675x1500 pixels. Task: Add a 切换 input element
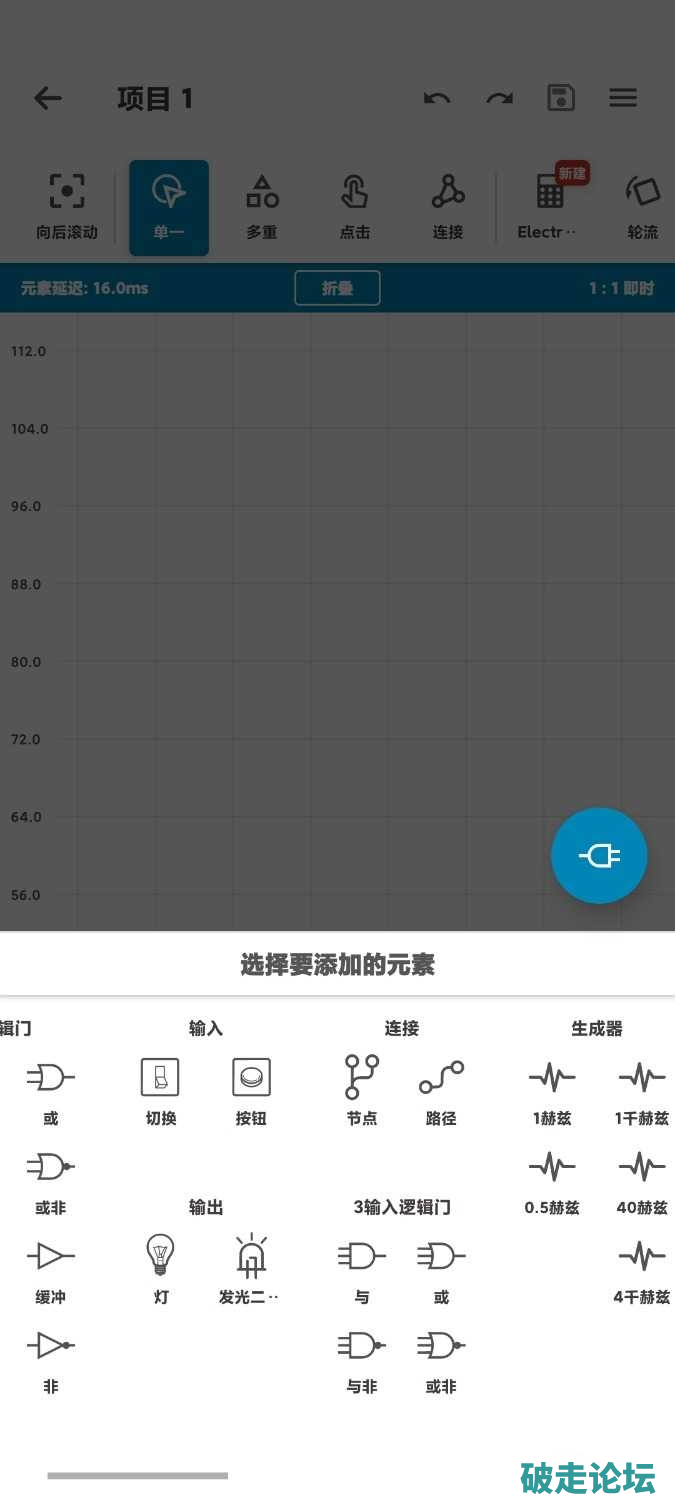(160, 1091)
